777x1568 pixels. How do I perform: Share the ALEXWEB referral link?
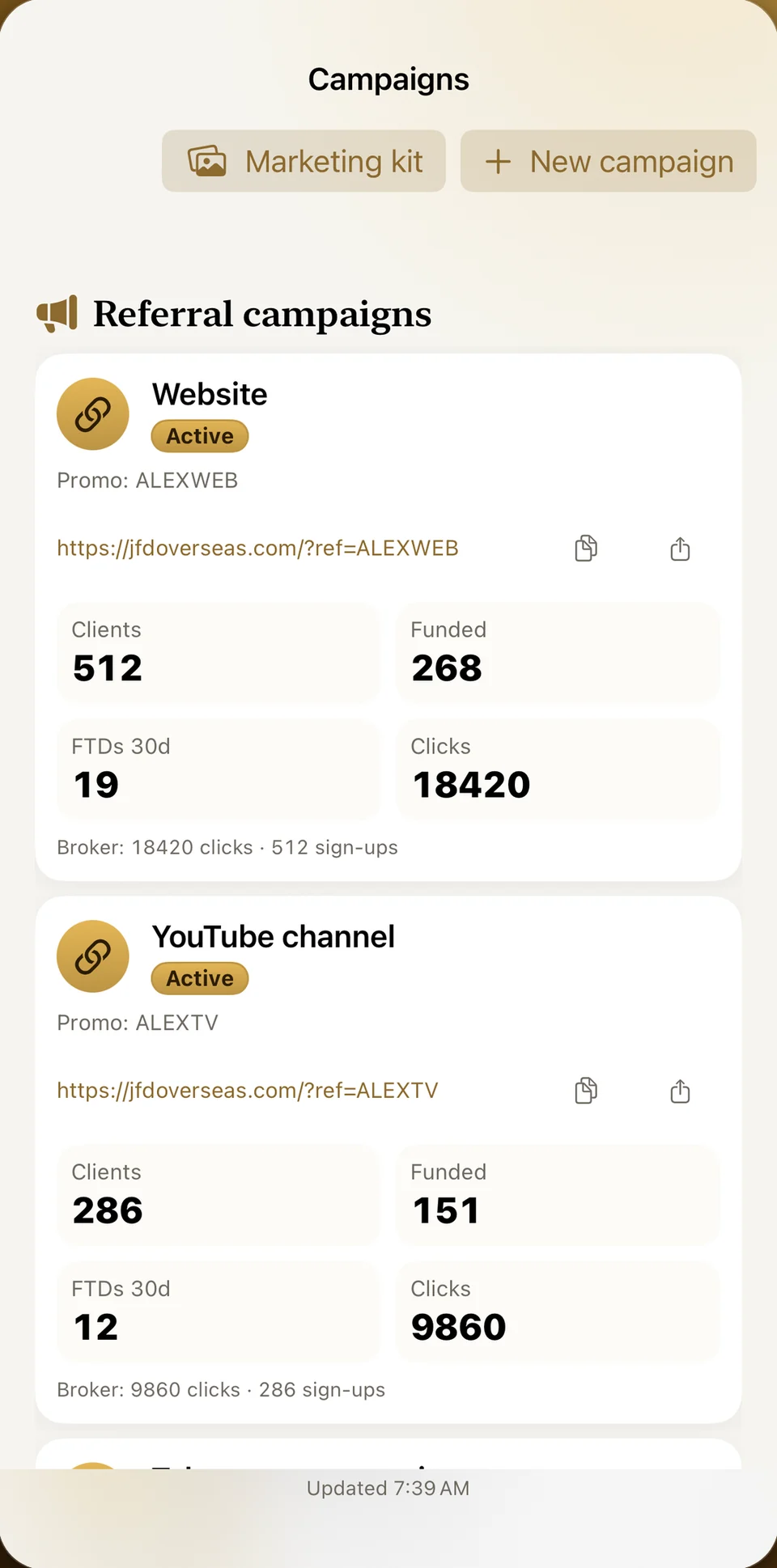pyautogui.click(x=680, y=549)
